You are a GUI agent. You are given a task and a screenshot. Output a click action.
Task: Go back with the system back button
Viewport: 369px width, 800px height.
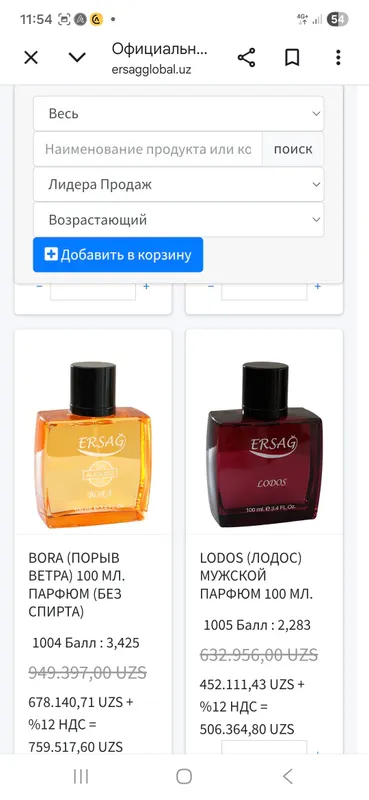pyautogui.click(x=288, y=777)
